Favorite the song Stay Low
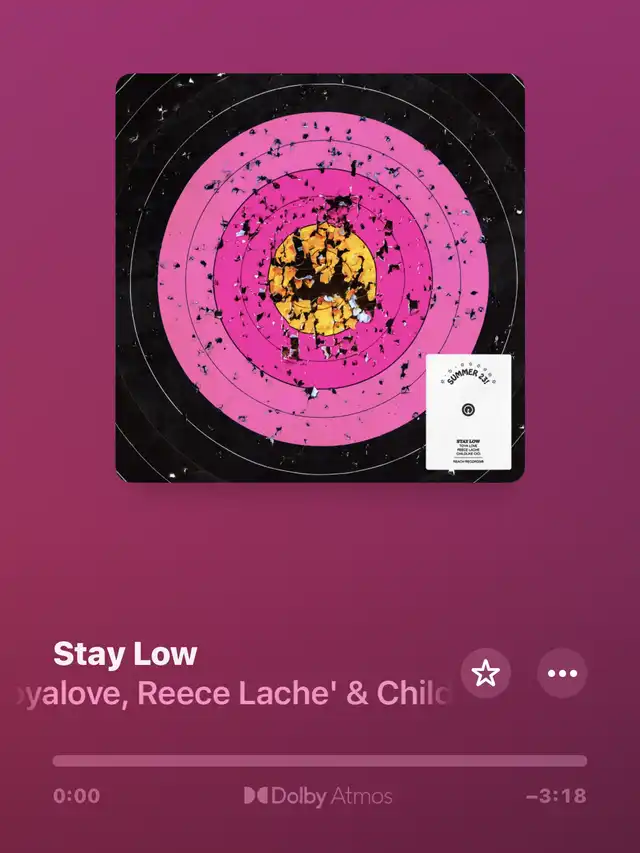This screenshot has height=853, width=640. (486, 673)
